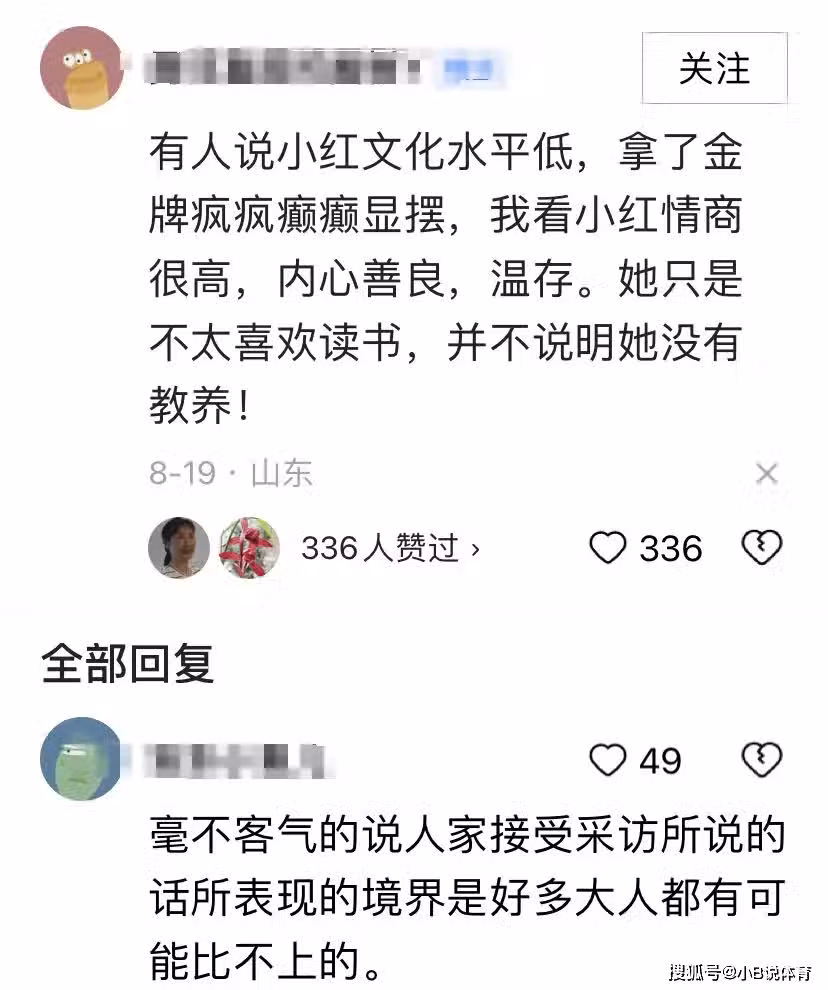
Task: Like the comment with 336 likes
Action: tap(608, 548)
